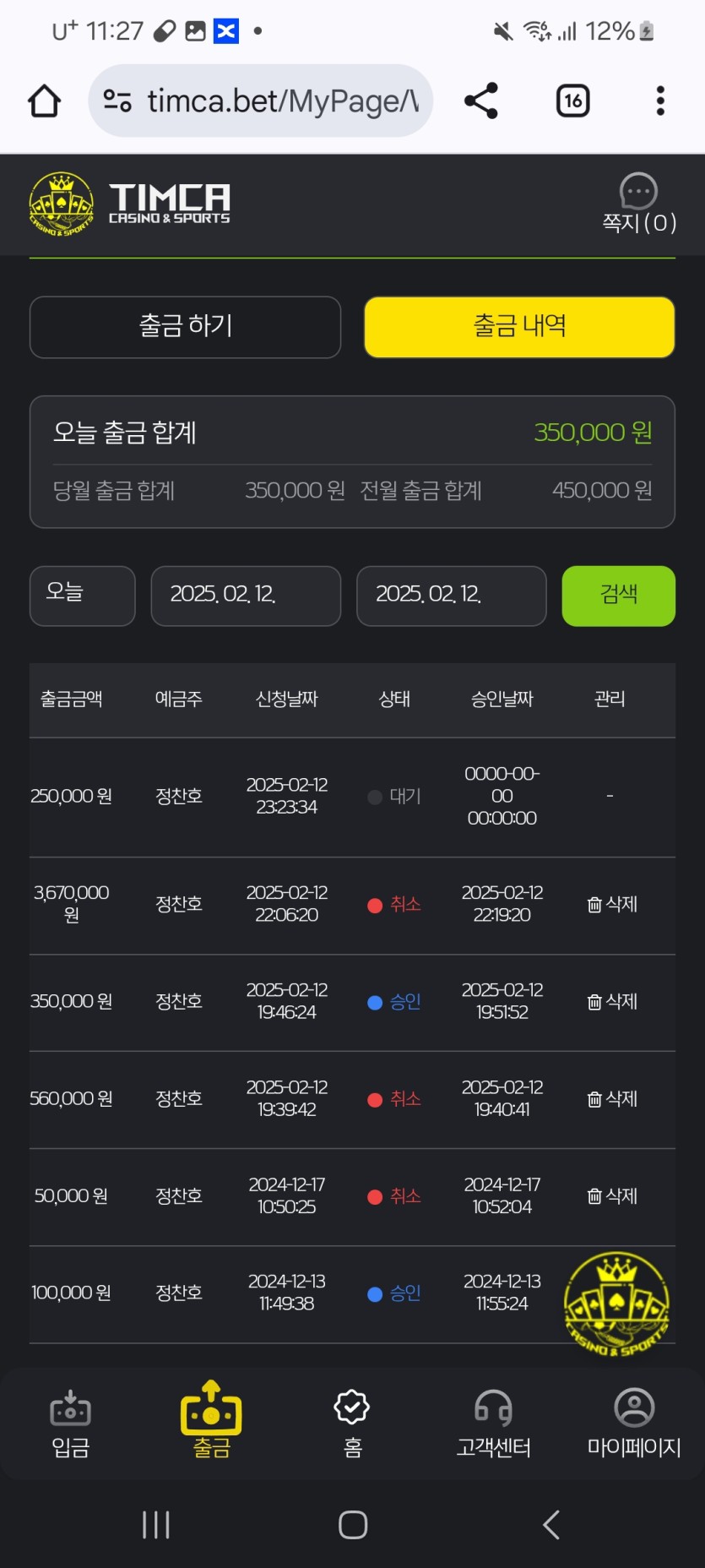Go to the 홈 tab
Image resolution: width=705 pixels, height=1568 pixels.
352,1424
